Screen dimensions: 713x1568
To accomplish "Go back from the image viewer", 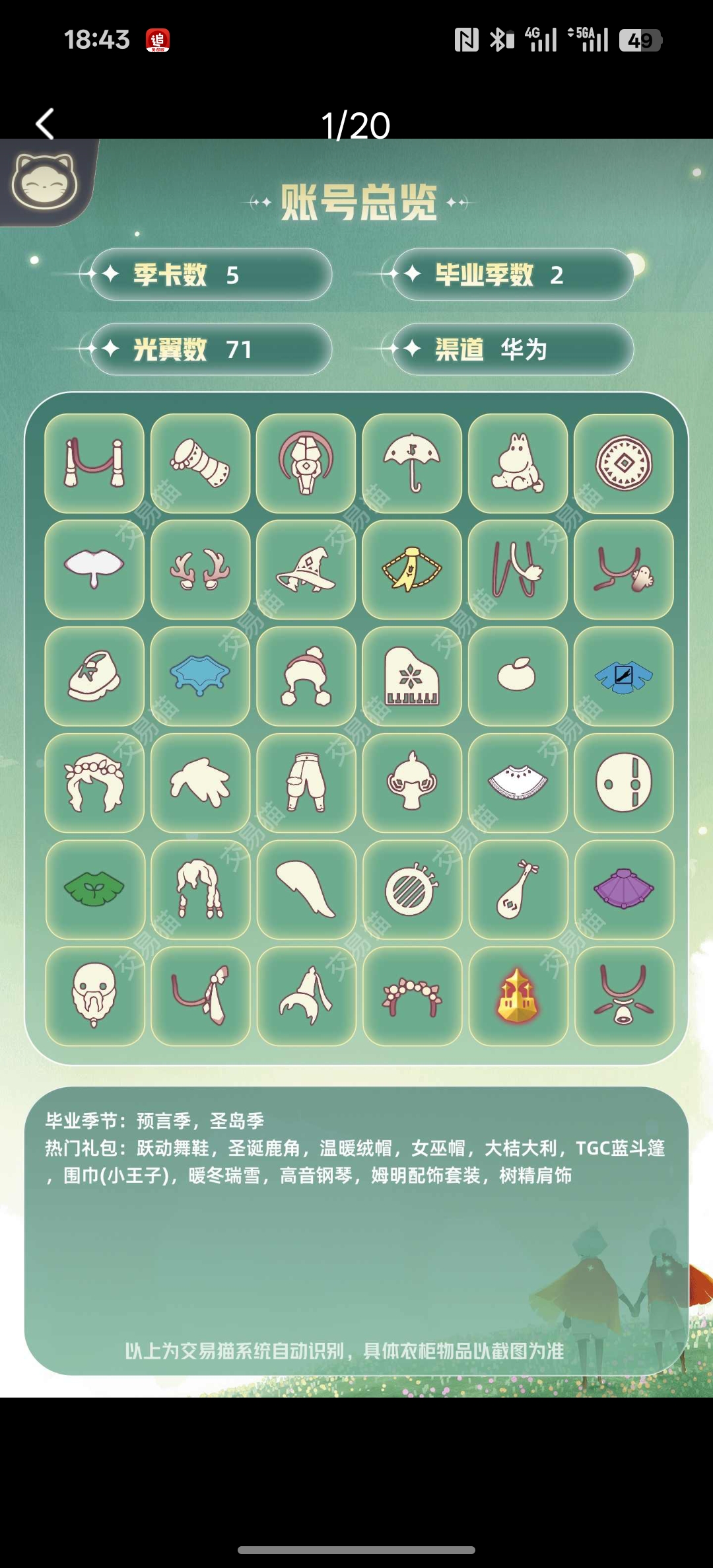I will click(45, 124).
